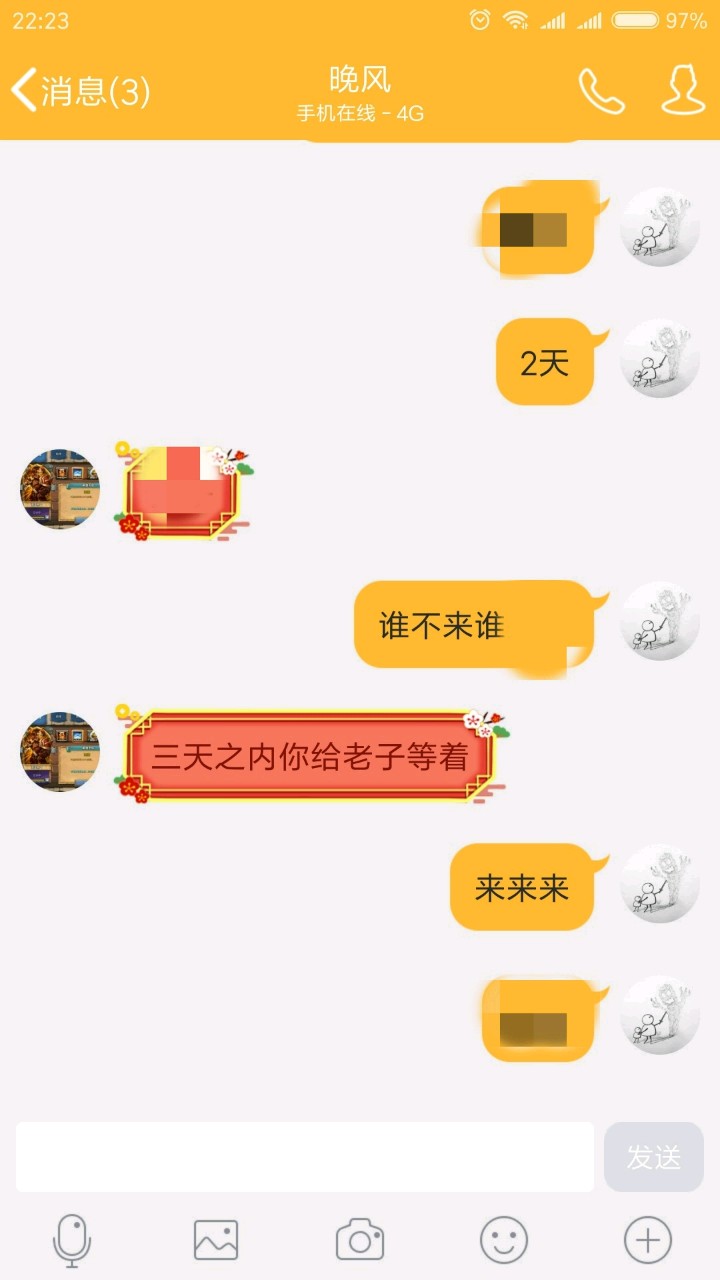Image resolution: width=720 pixels, height=1280 pixels.
Task: Open the camera to take a photo
Action: click(360, 1240)
